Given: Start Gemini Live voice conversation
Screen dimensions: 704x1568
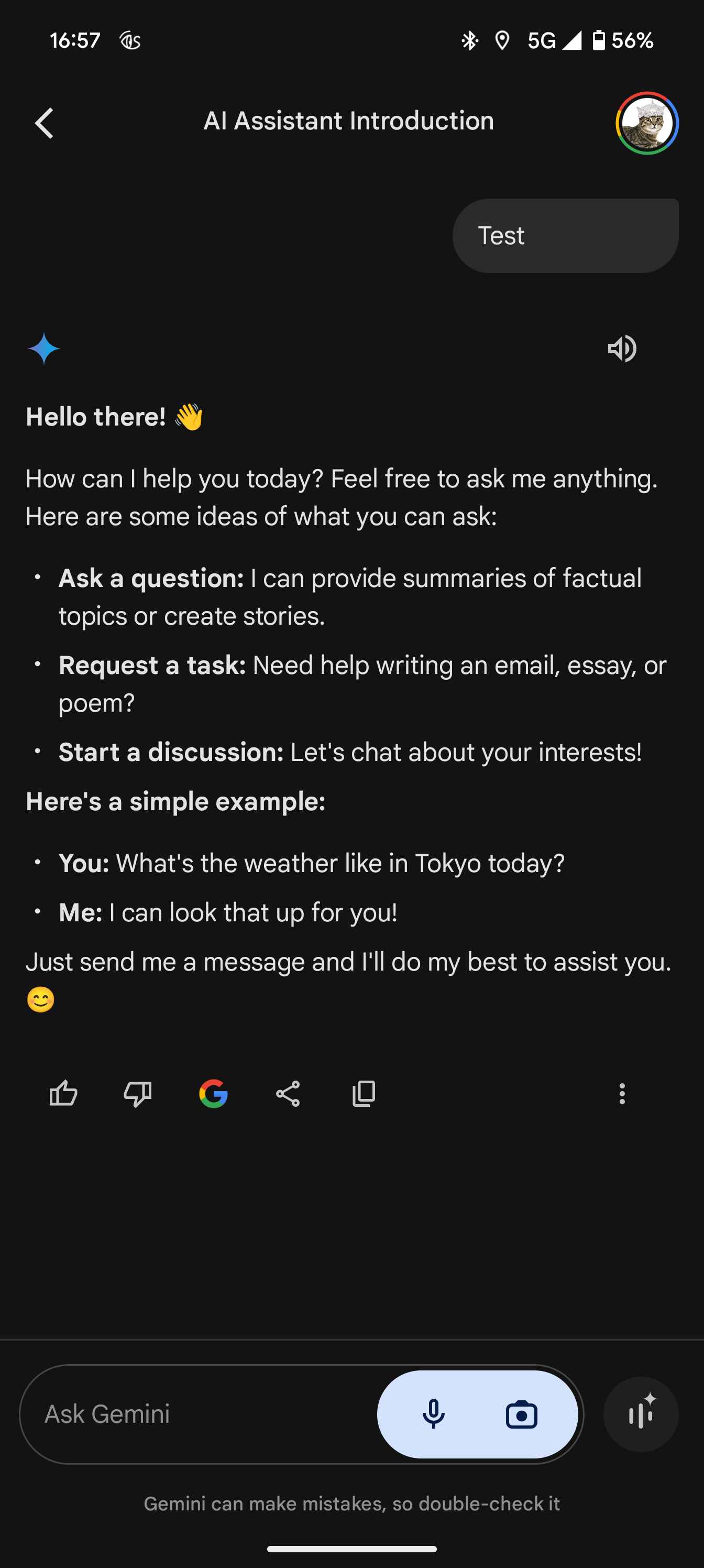Looking at the screenshot, I should (x=641, y=1414).
